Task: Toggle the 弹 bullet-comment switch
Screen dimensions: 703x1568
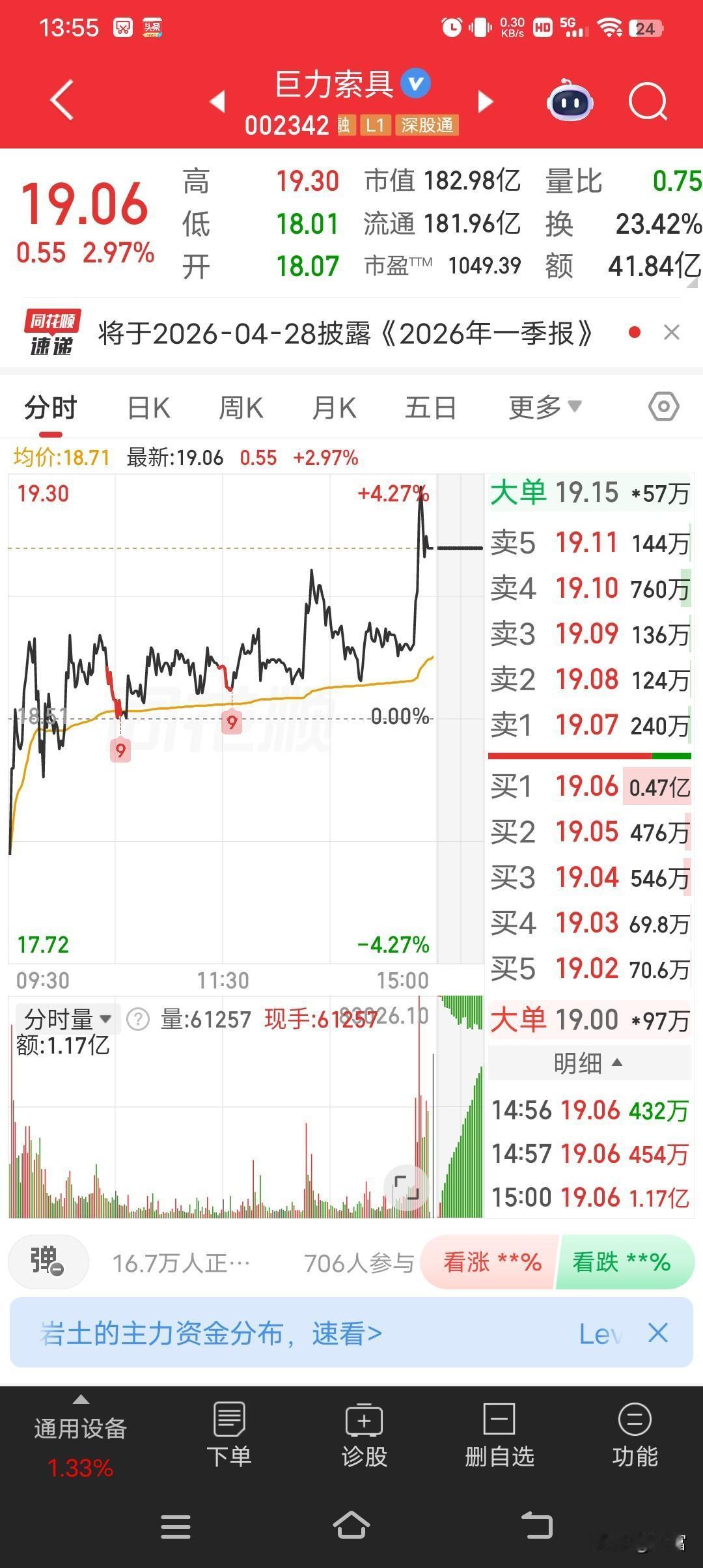Action: [x=48, y=1262]
